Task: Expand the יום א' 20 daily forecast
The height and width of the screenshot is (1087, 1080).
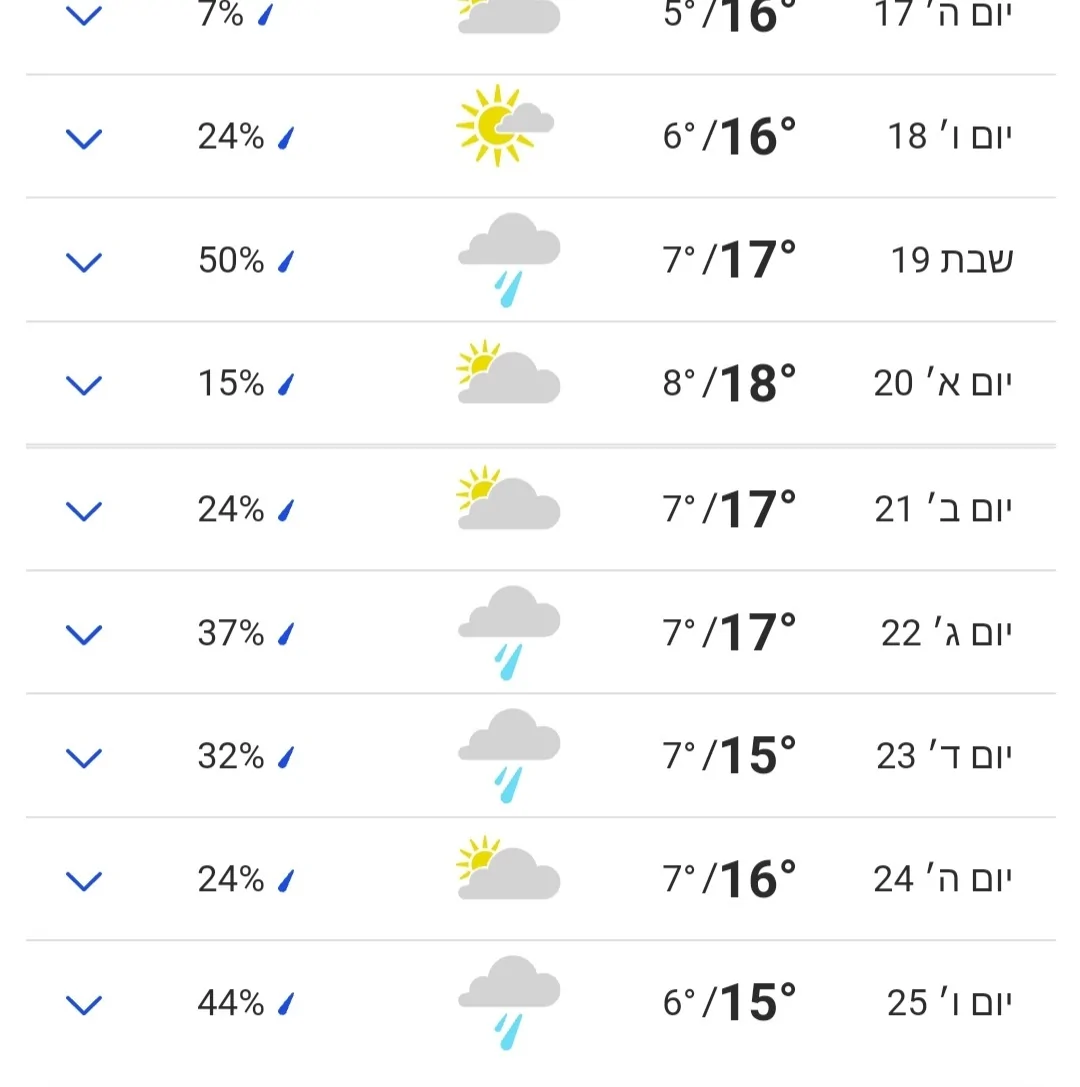Action: click(84, 385)
